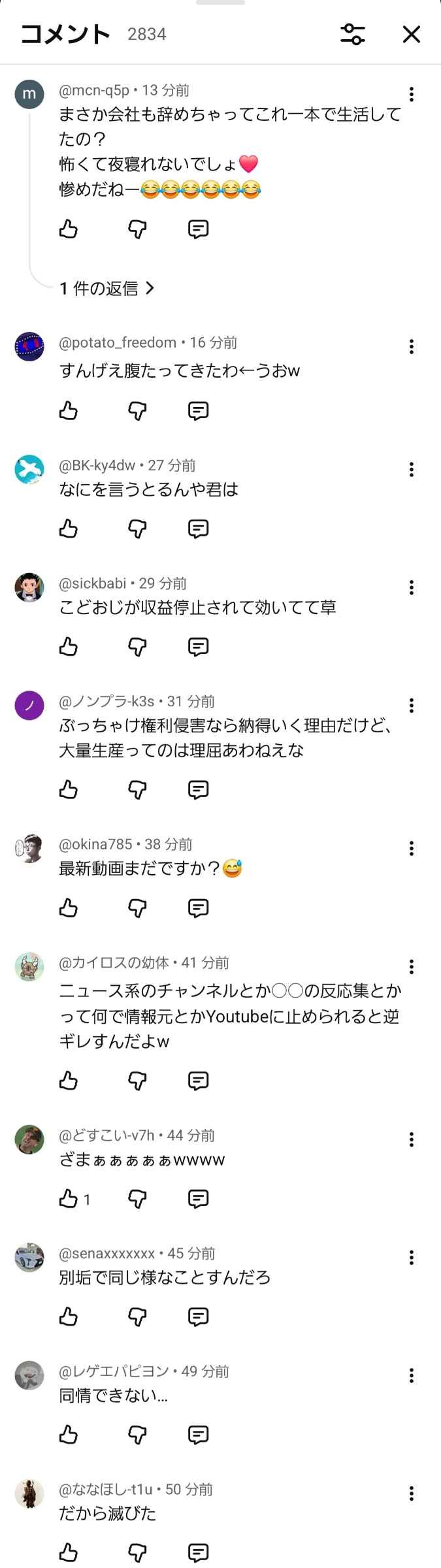Open more options for @mcn-q5p's comment

pos(411,95)
